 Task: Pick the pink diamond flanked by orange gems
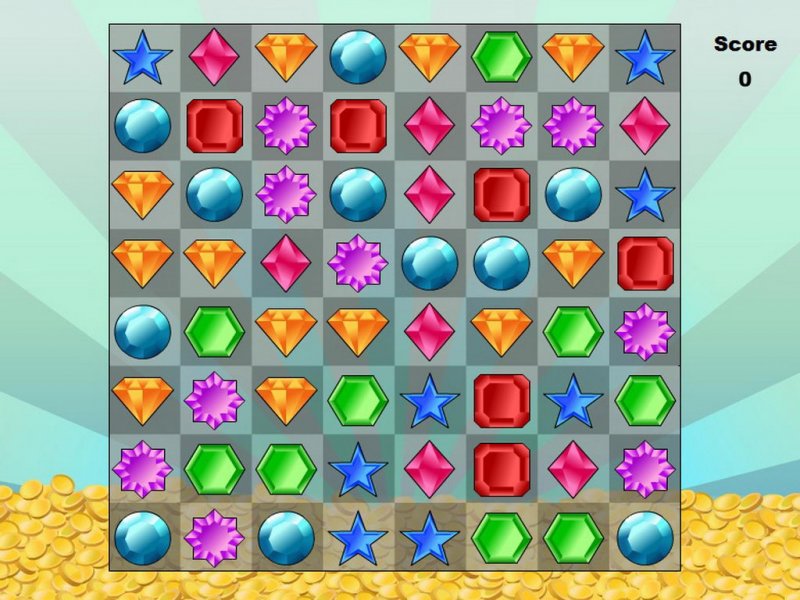tap(430, 331)
